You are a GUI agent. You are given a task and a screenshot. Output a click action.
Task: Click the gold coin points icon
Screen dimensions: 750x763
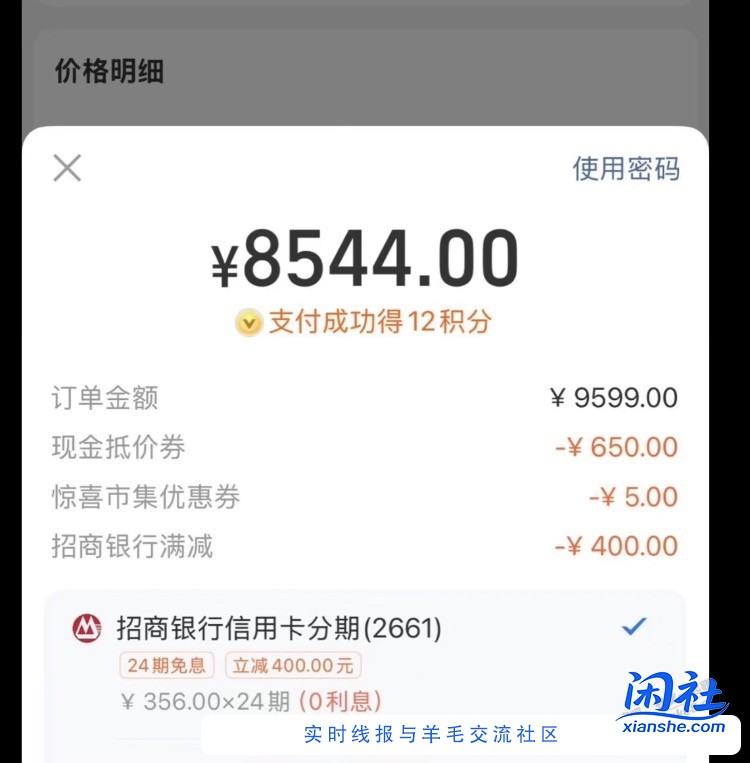pos(248,321)
